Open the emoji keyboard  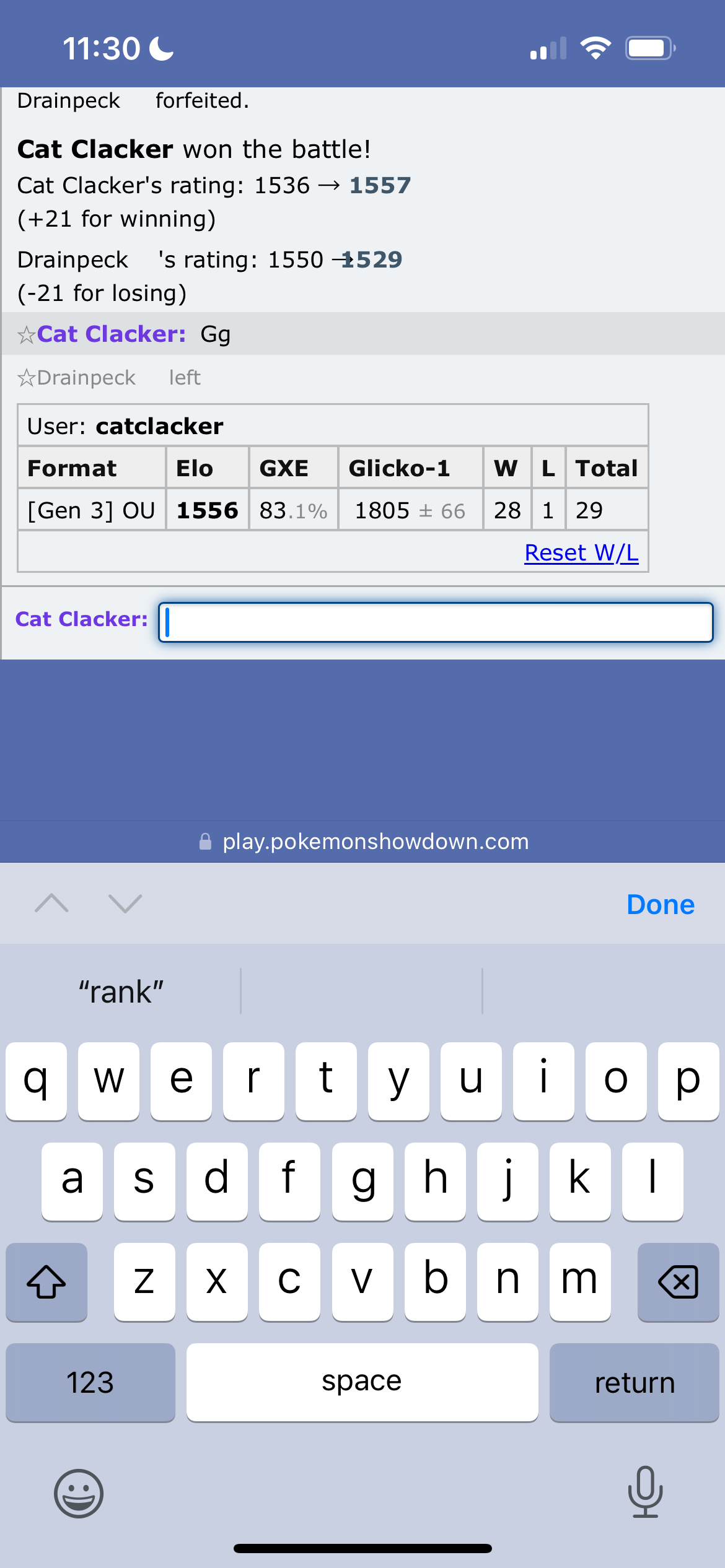pos(79,1493)
